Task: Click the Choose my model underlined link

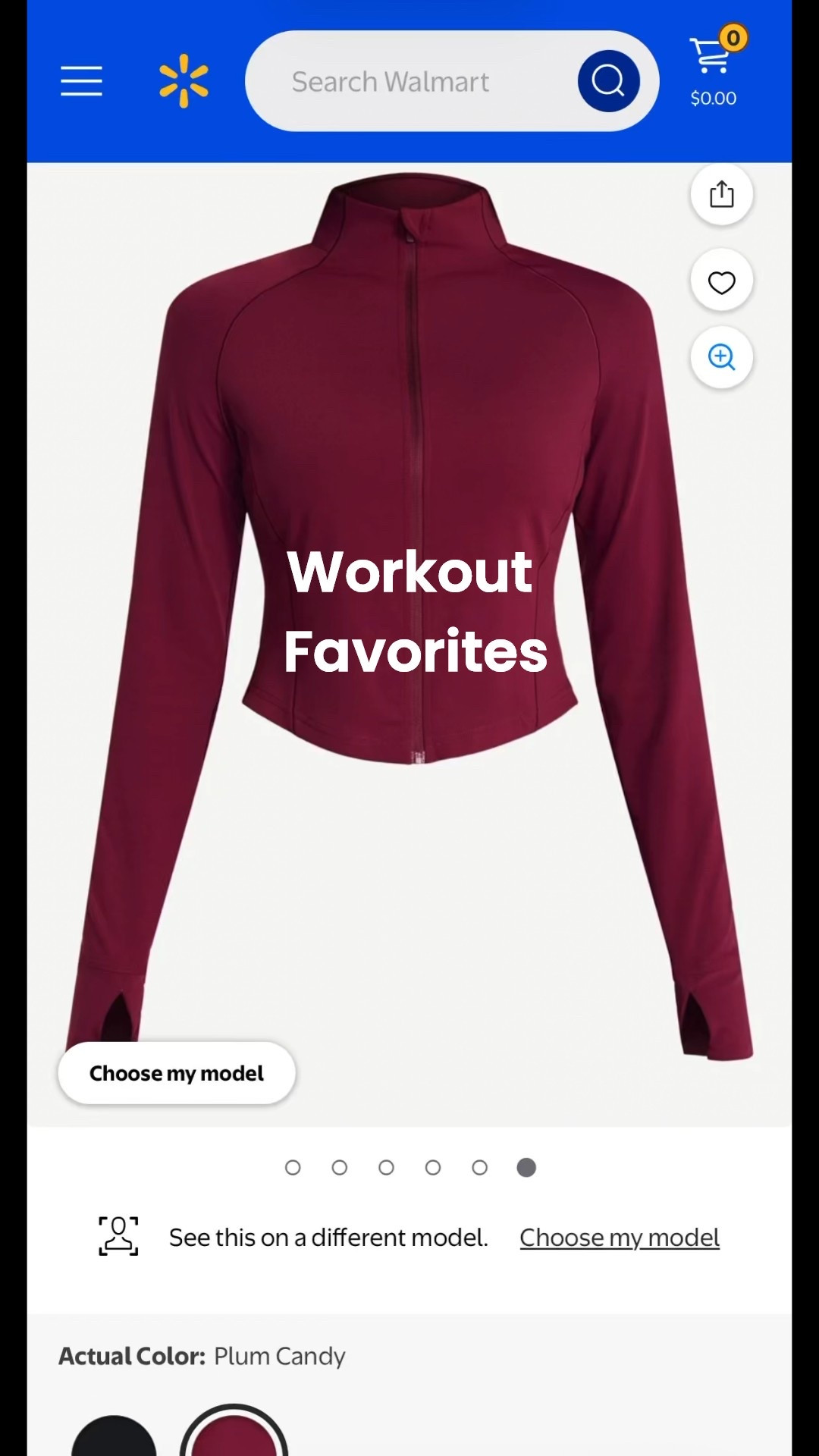Action: coord(619,1237)
